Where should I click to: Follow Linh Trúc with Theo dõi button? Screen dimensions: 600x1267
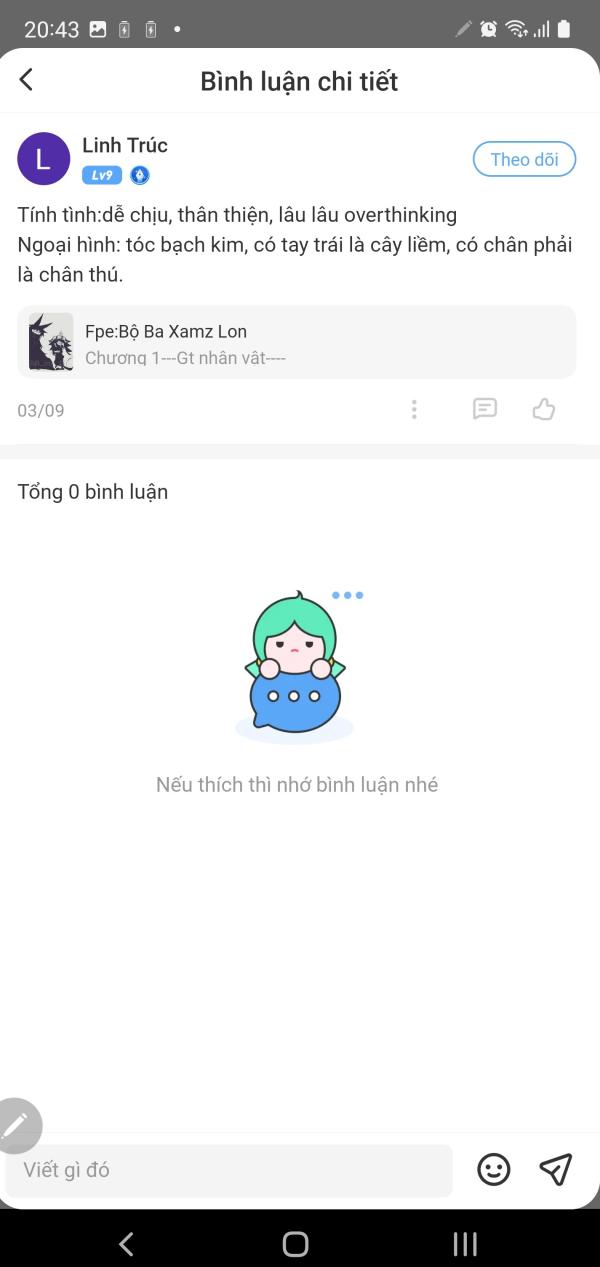(524, 159)
